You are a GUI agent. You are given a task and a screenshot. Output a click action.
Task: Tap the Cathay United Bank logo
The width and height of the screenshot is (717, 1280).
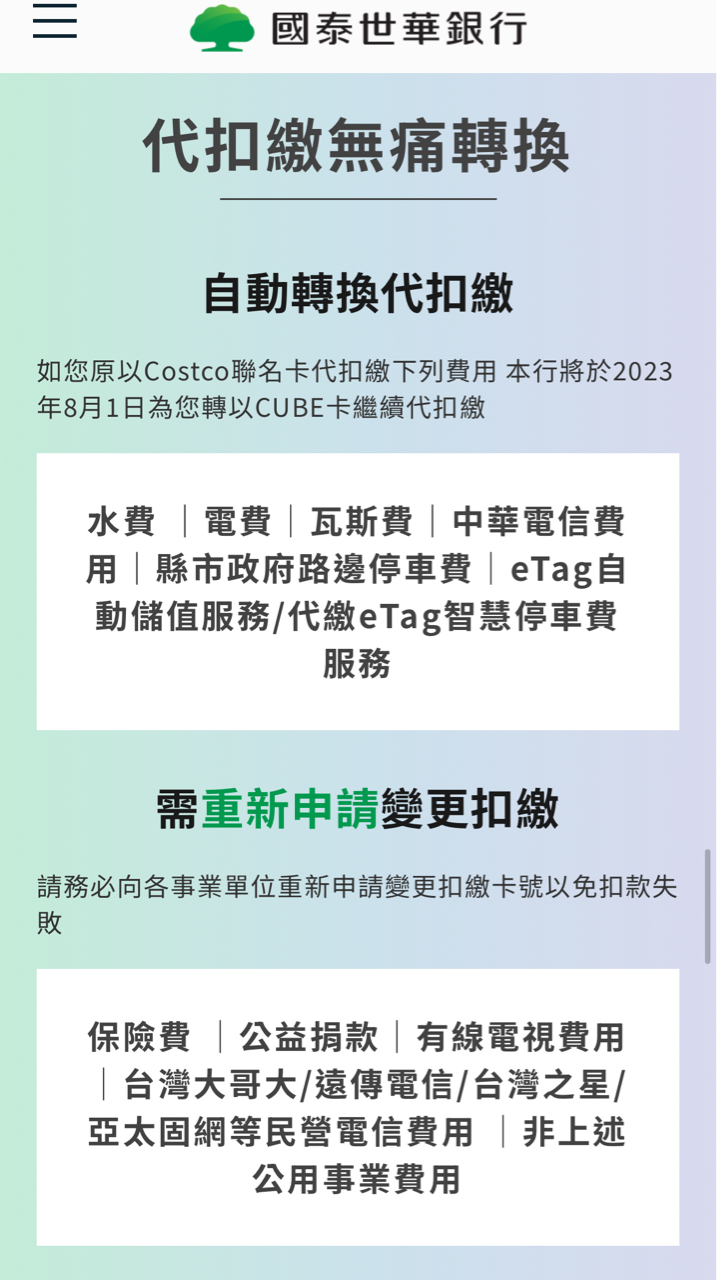point(358,28)
